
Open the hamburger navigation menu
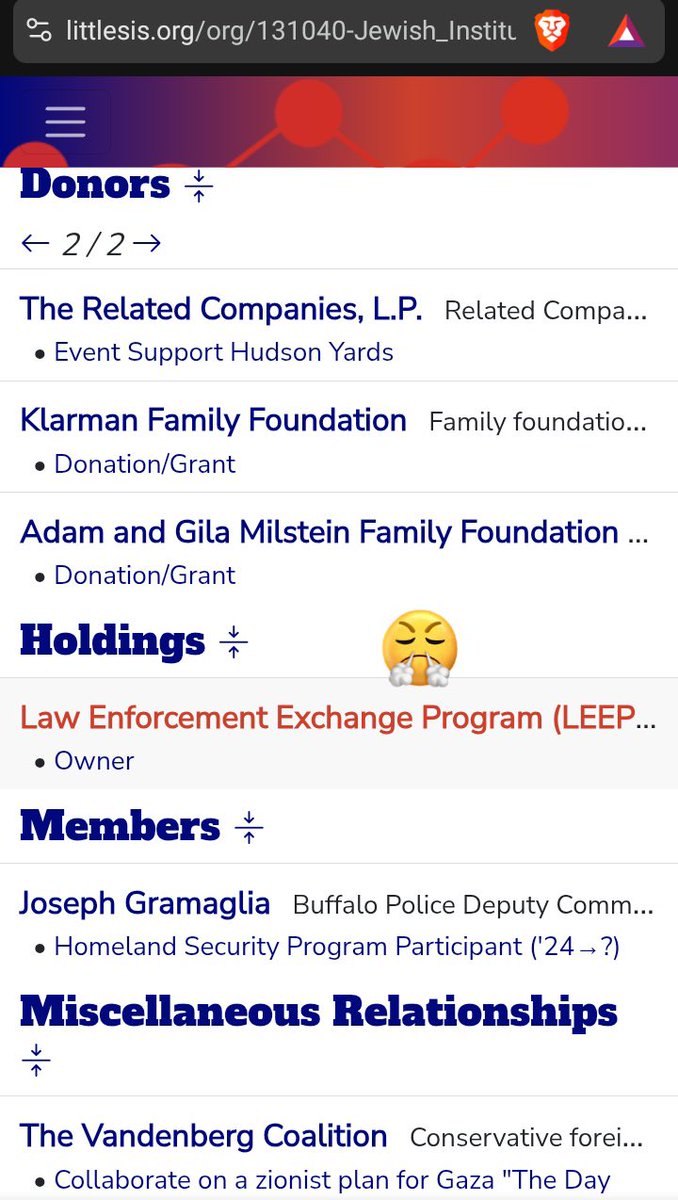pyautogui.click(x=65, y=121)
